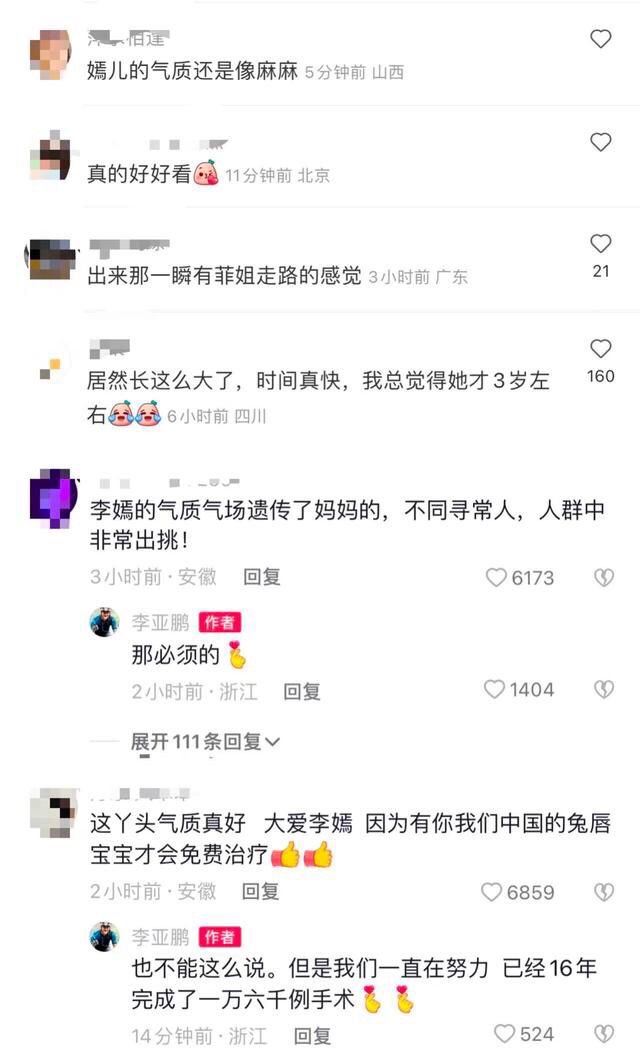Reply to 李亚鹏's comment 也不能这么说
This screenshot has height=1063, width=640.
pos(312,1035)
